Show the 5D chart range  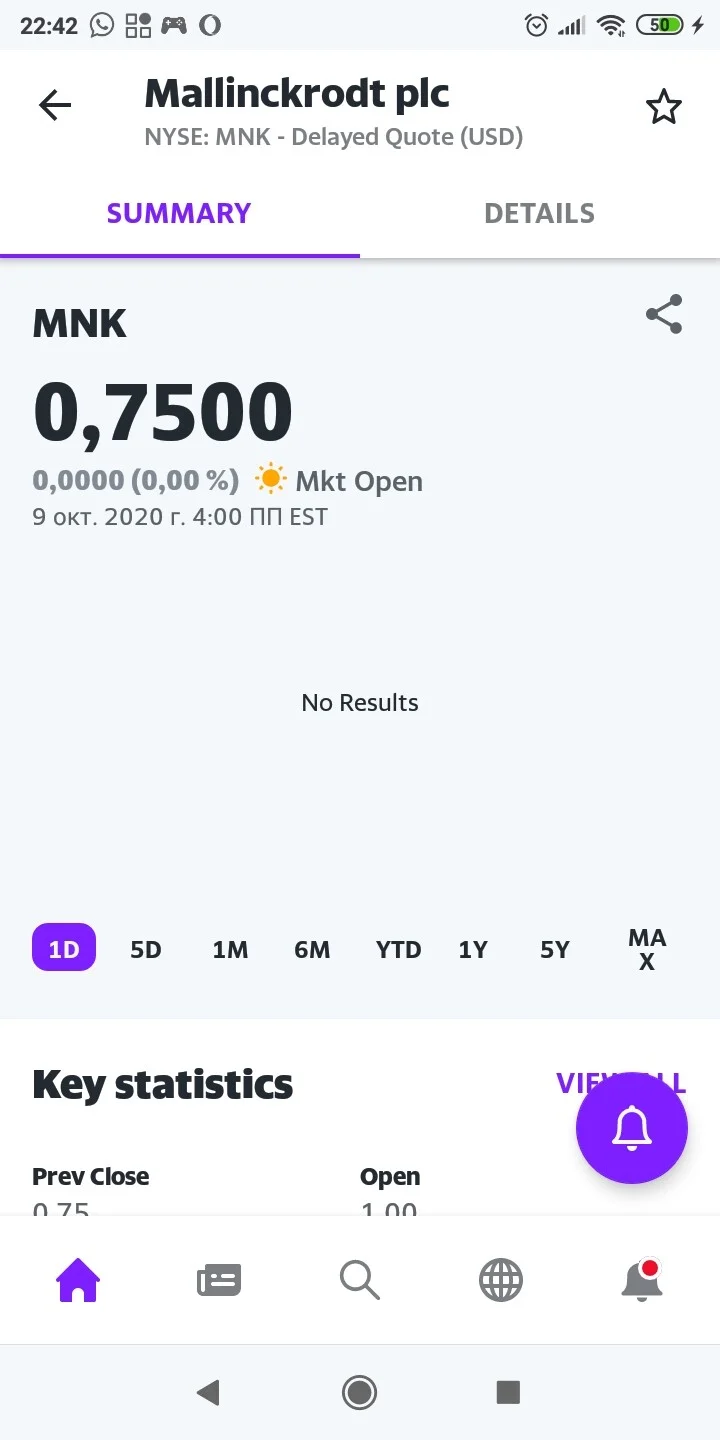(146, 949)
